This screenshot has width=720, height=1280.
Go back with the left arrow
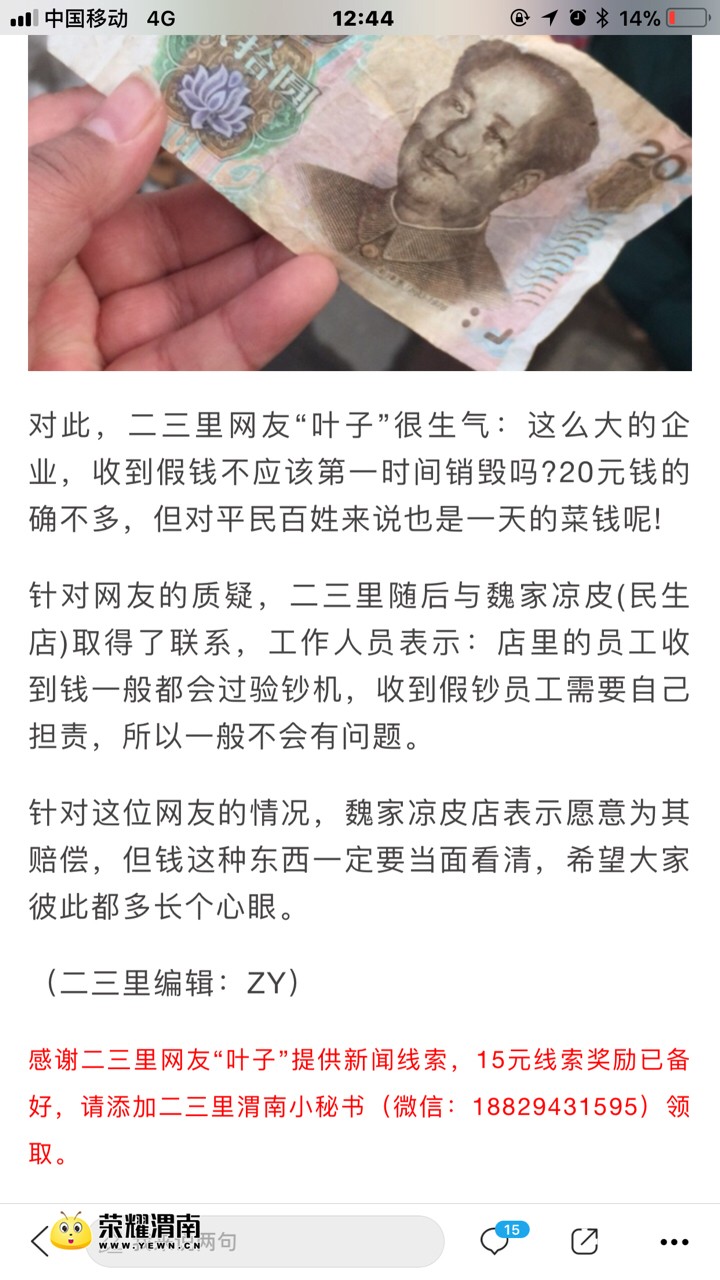tap(38, 1242)
